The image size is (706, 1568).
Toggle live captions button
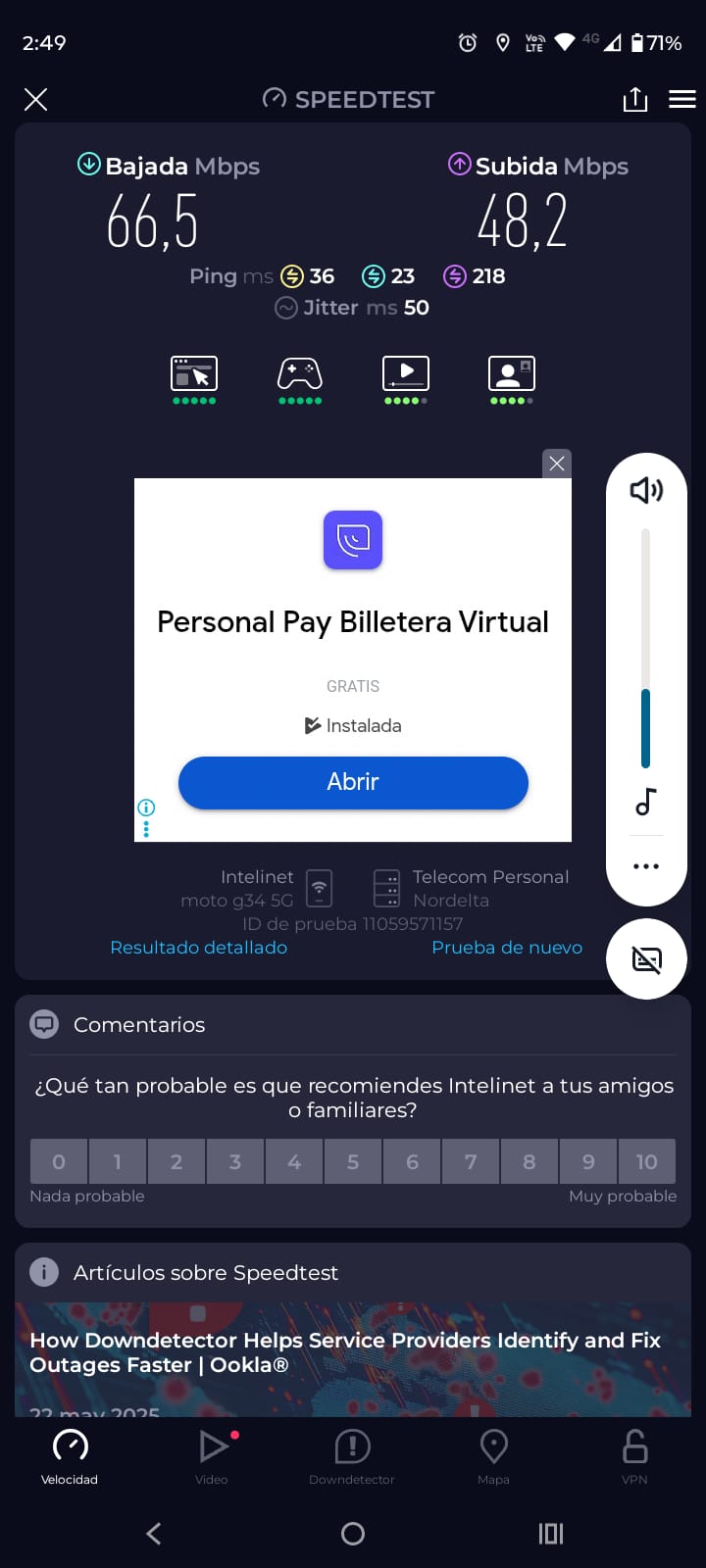click(646, 959)
